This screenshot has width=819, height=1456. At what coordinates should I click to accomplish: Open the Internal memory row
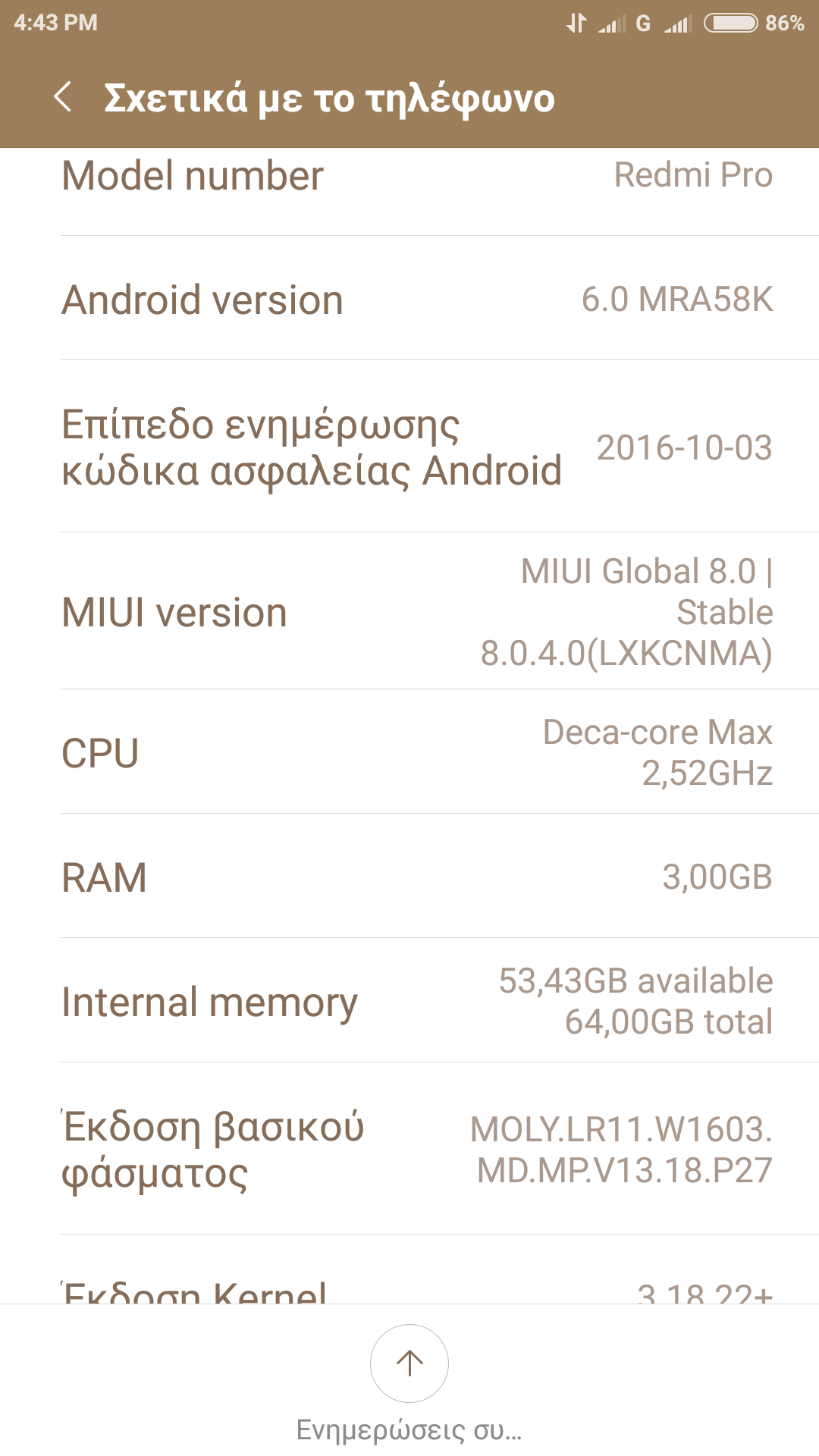pyautogui.click(x=409, y=1001)
